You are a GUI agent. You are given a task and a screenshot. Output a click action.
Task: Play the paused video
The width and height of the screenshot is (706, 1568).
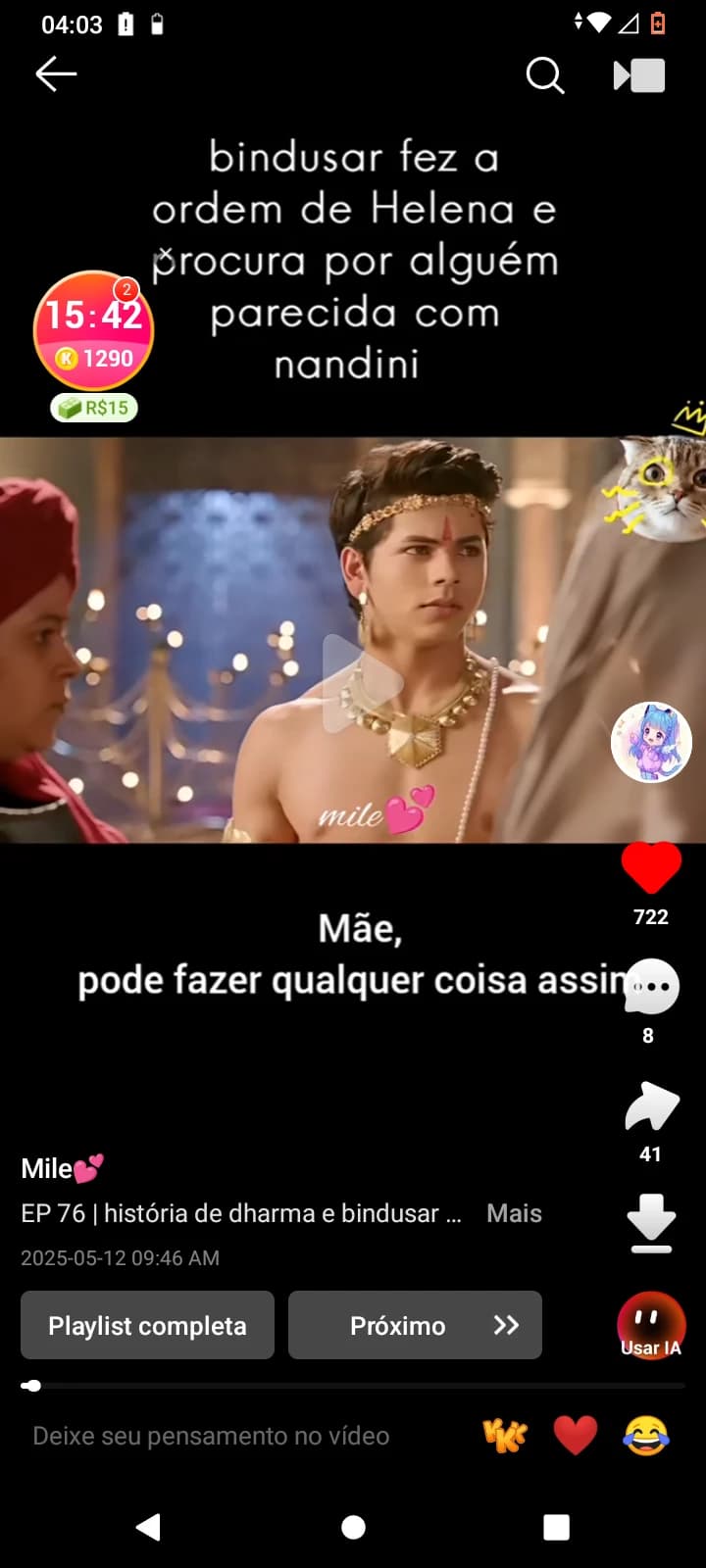pyautogui.click(x=359, y=683)
